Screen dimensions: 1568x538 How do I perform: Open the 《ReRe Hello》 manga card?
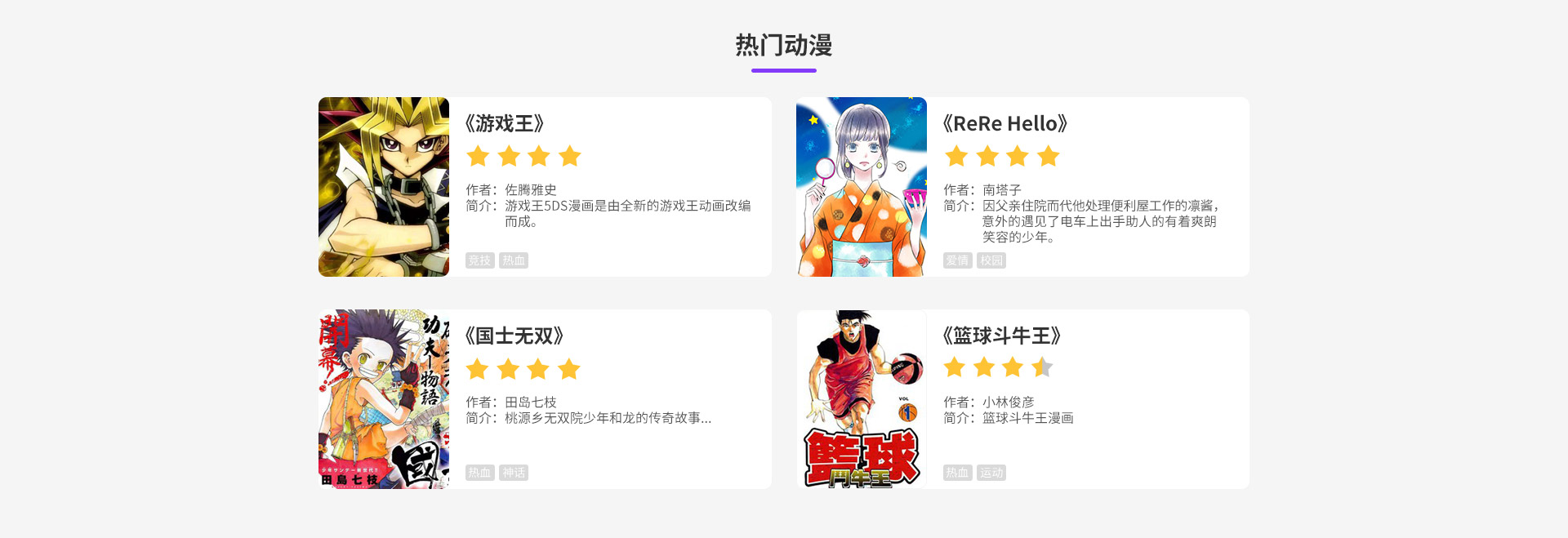(x=1004, y=124)
